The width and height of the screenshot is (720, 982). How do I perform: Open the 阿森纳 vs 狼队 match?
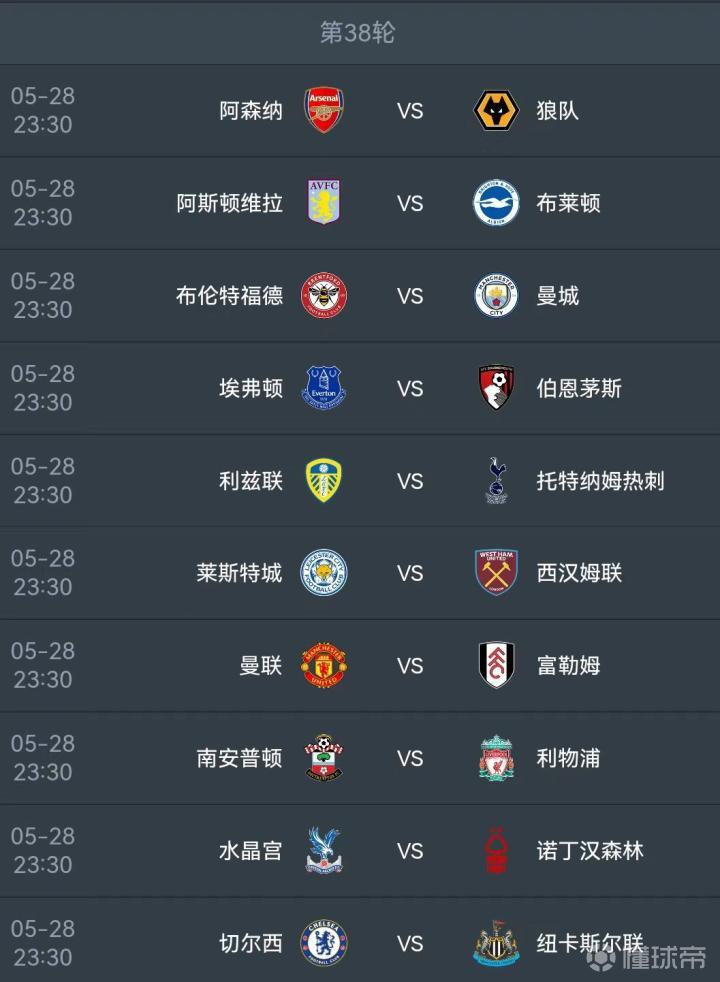pyautogui.click(x=410, y=111)
